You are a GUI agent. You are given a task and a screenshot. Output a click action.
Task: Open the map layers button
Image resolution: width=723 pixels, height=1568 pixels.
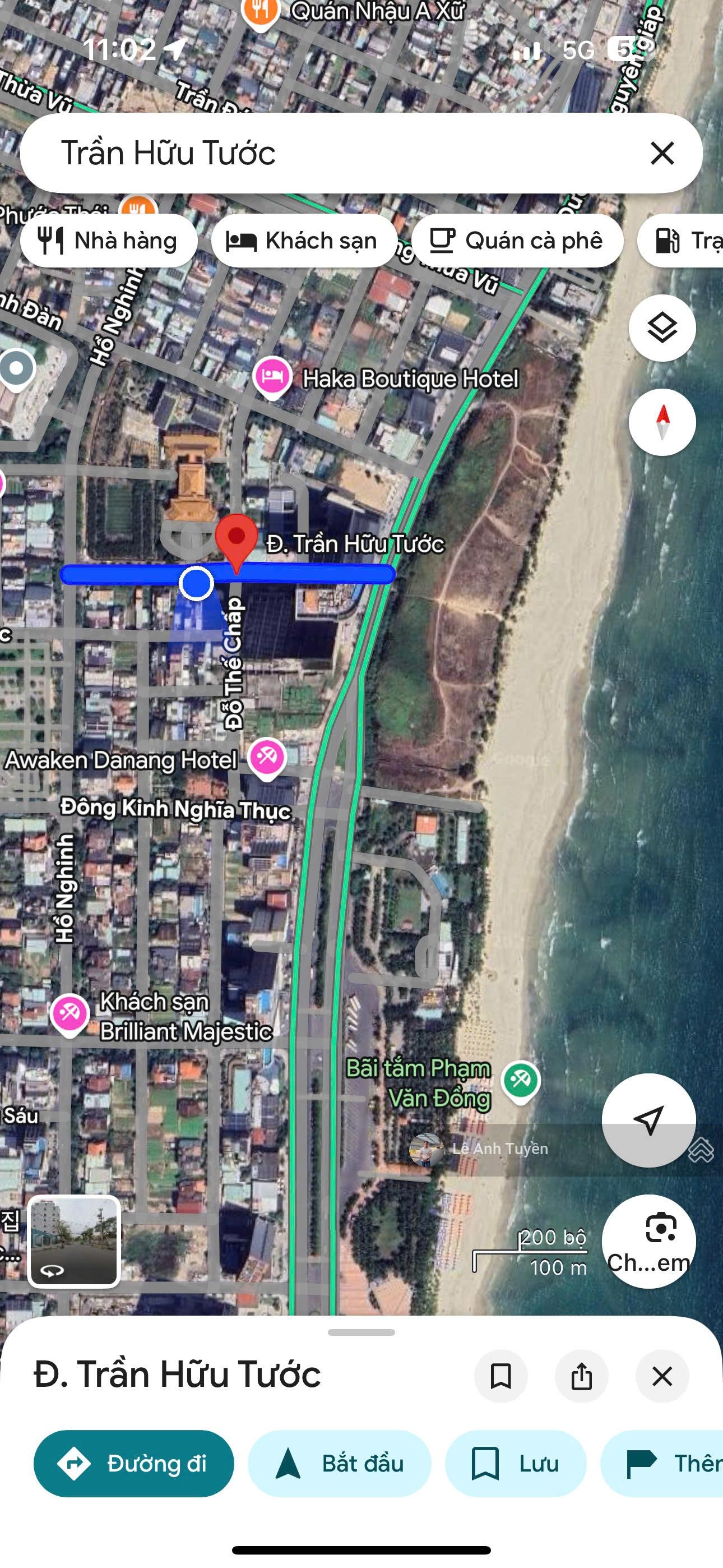[x=662, y=328]
